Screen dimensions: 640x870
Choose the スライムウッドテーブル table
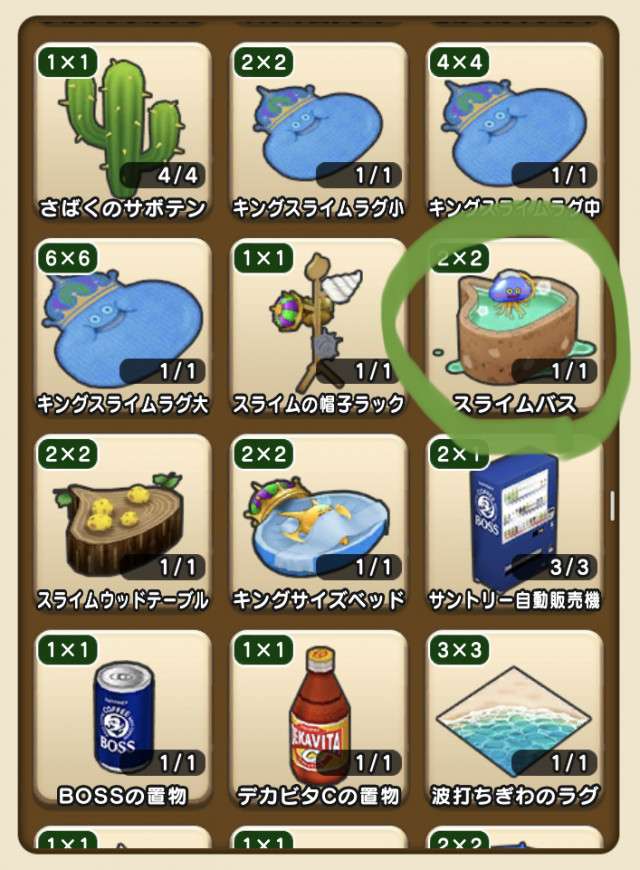[x=123, y=523]
